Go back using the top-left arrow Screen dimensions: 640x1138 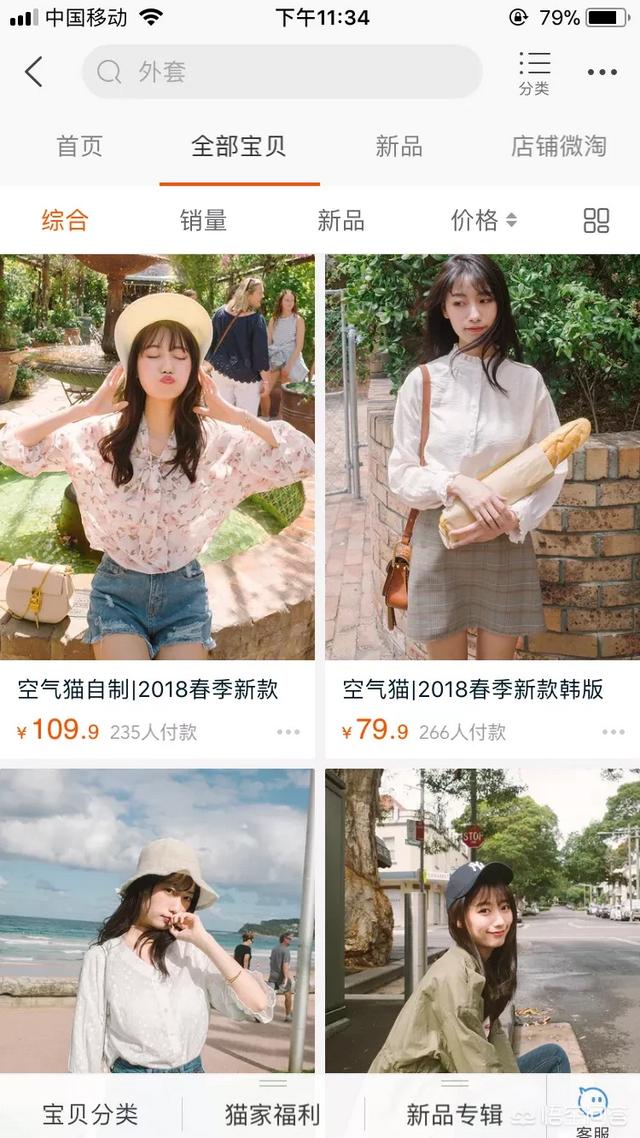pos(33,72)
